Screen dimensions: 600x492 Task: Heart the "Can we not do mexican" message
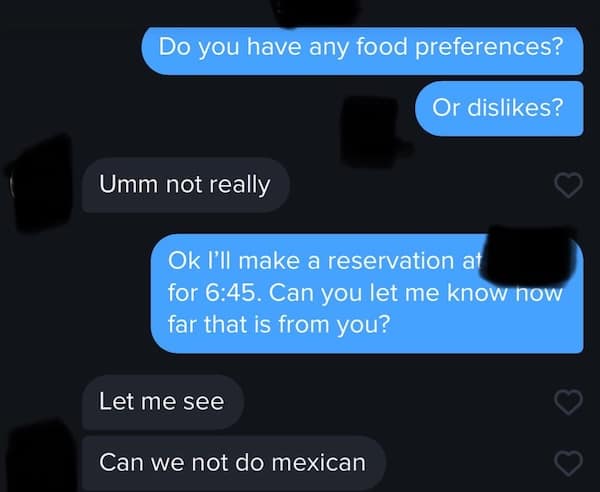point(568,463)
